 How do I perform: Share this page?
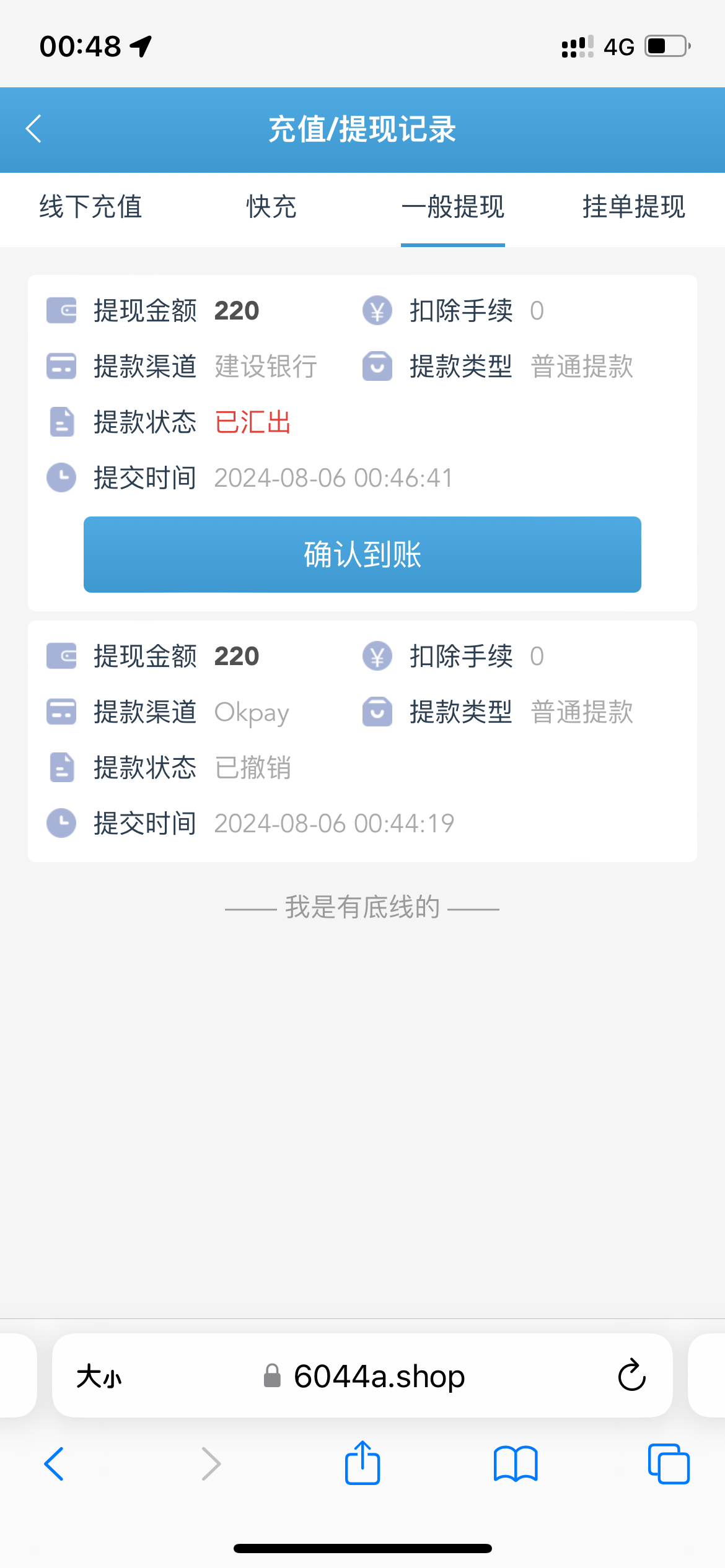pyautogui.click(x=362, y=1463)
